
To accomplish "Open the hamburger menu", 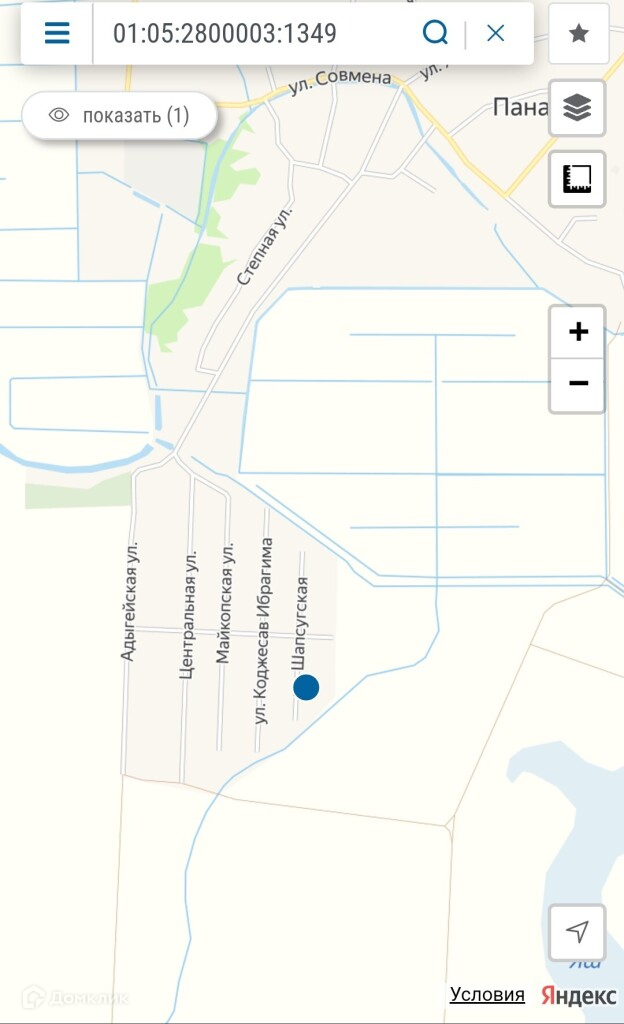I will click(x=57, y=33).
